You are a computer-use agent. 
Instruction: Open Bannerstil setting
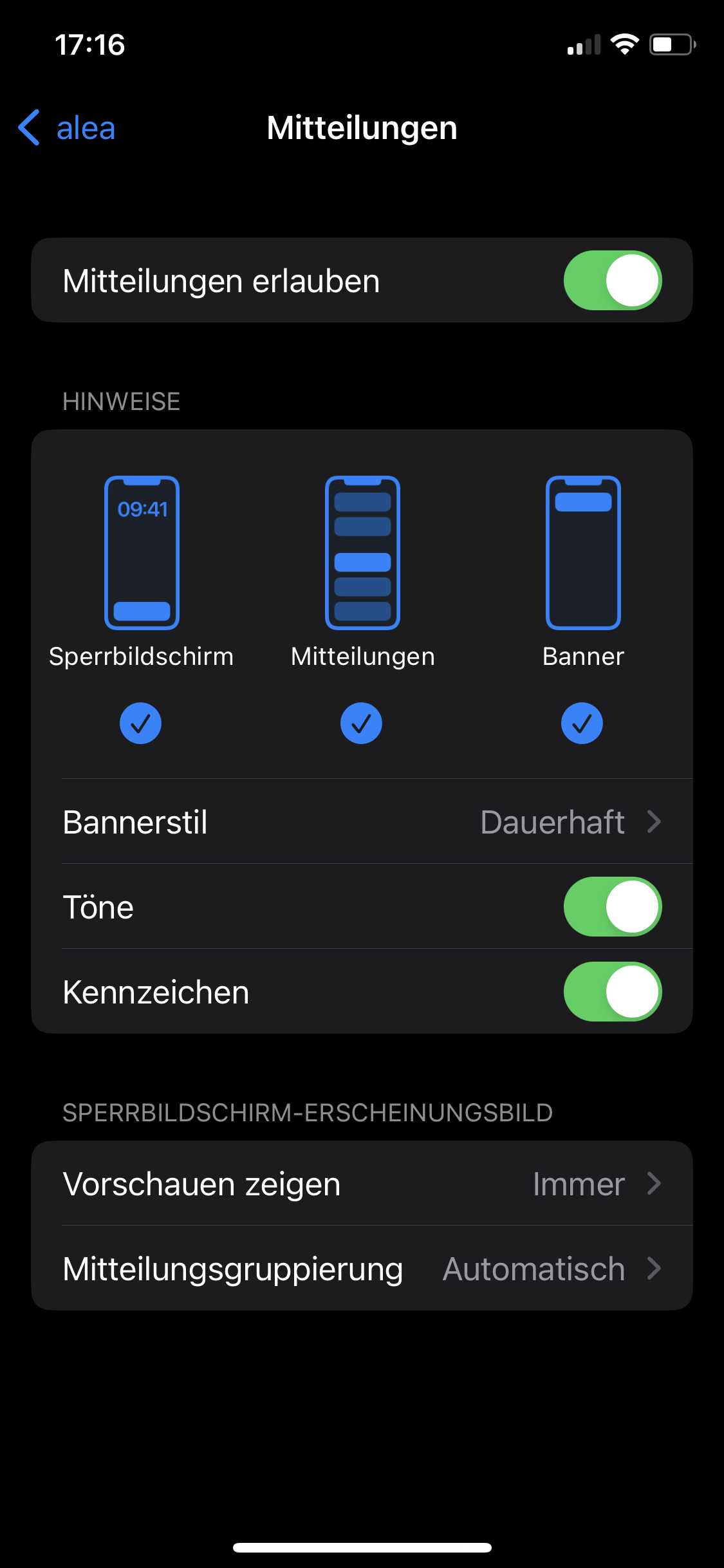click(x=362, y=822)
